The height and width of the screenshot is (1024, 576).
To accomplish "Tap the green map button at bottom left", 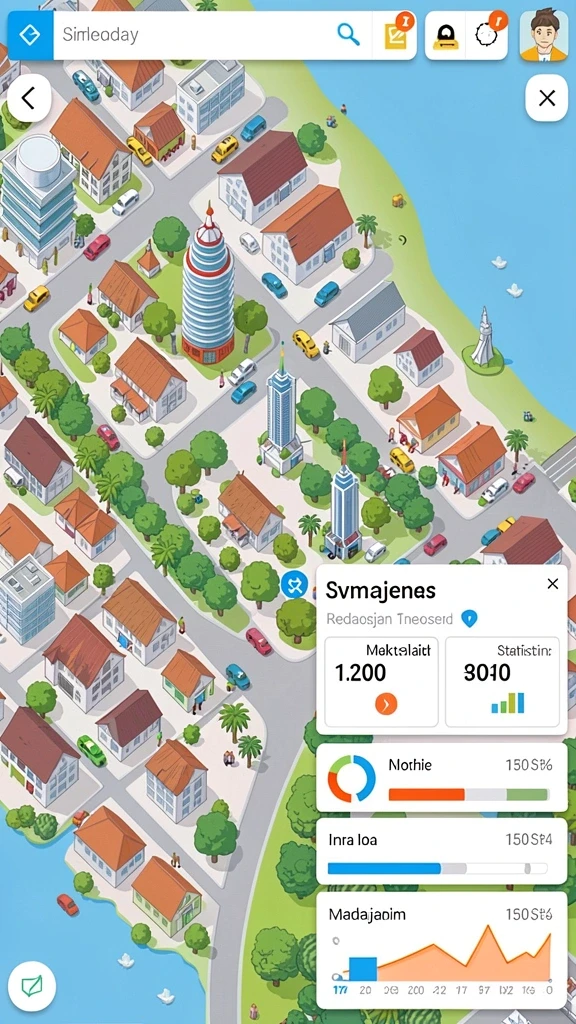I will (32, 986).
